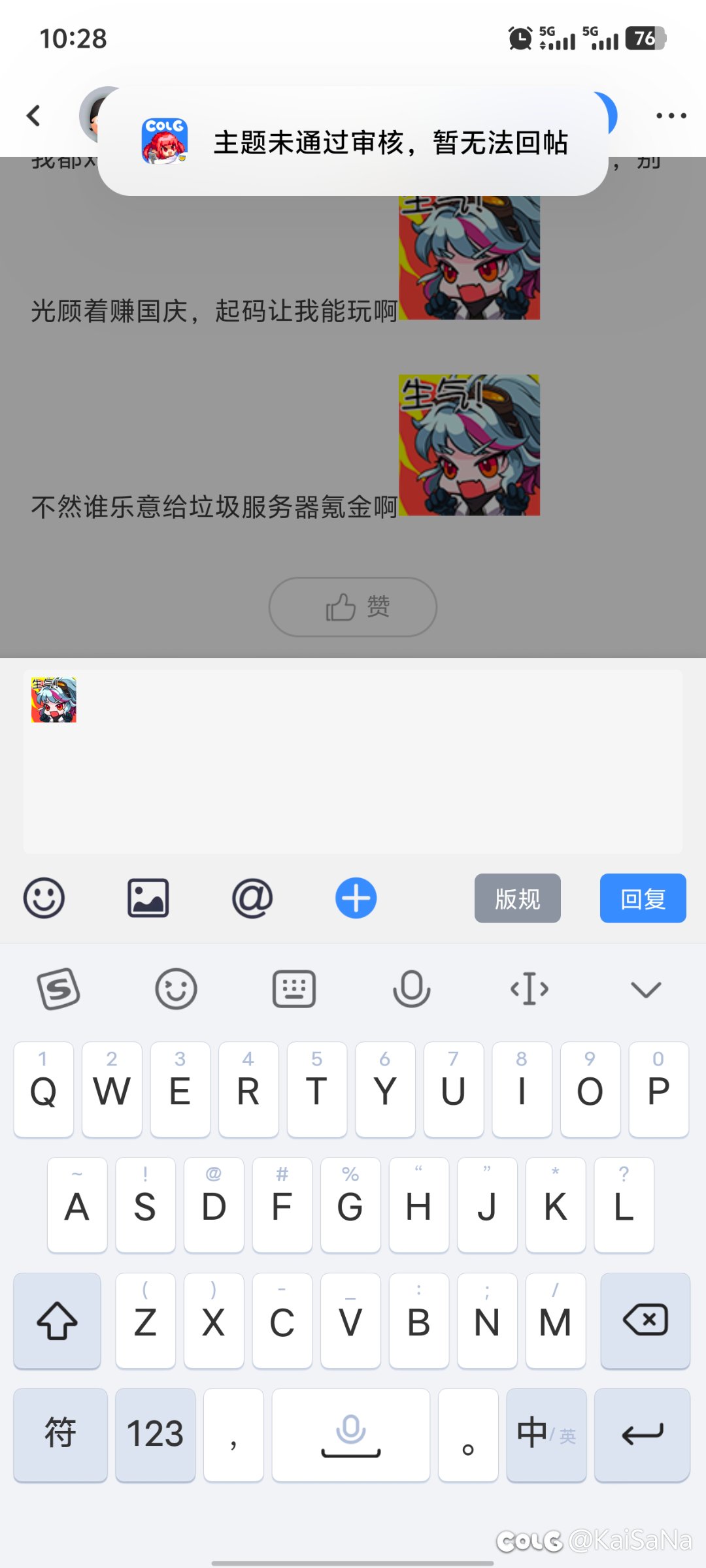Open cursor movement tool on keyboard
Viewport: 706px width, 1568px height.
(529, 989)
